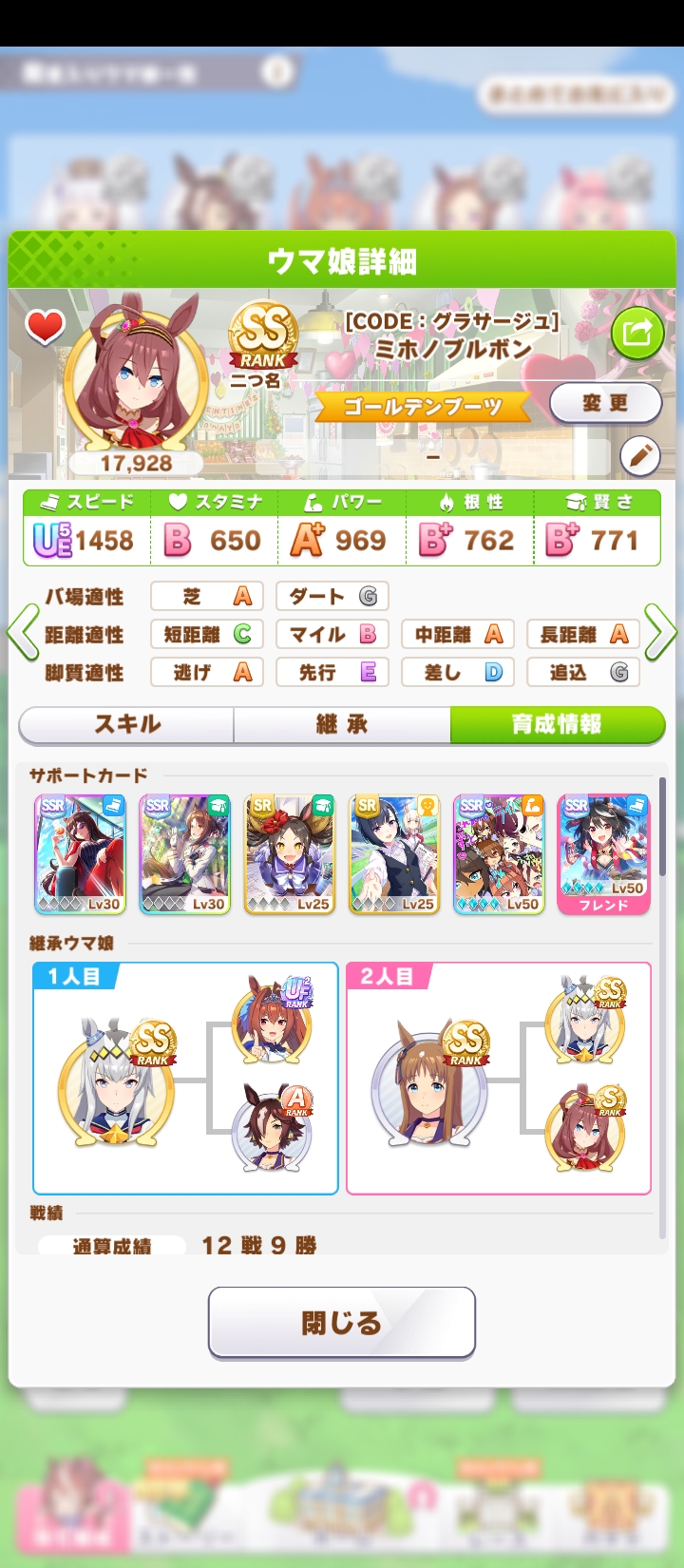Image resolution: width=684 pixels, height=1568 pixels.
Task: Select the 育成情報 tab
Action: (x=557, y=724)
